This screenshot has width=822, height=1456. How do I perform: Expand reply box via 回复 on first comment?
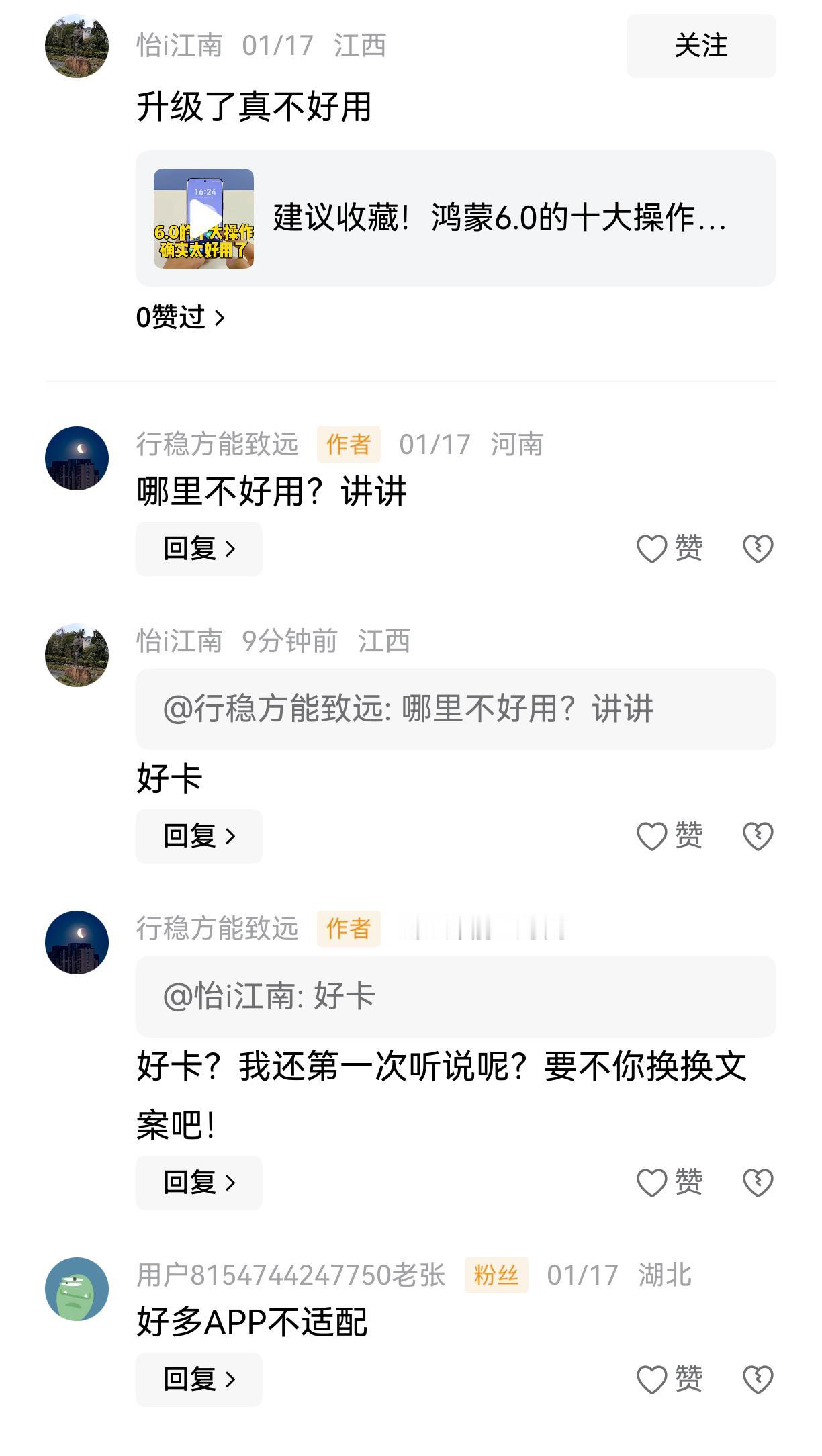(199, 549)
